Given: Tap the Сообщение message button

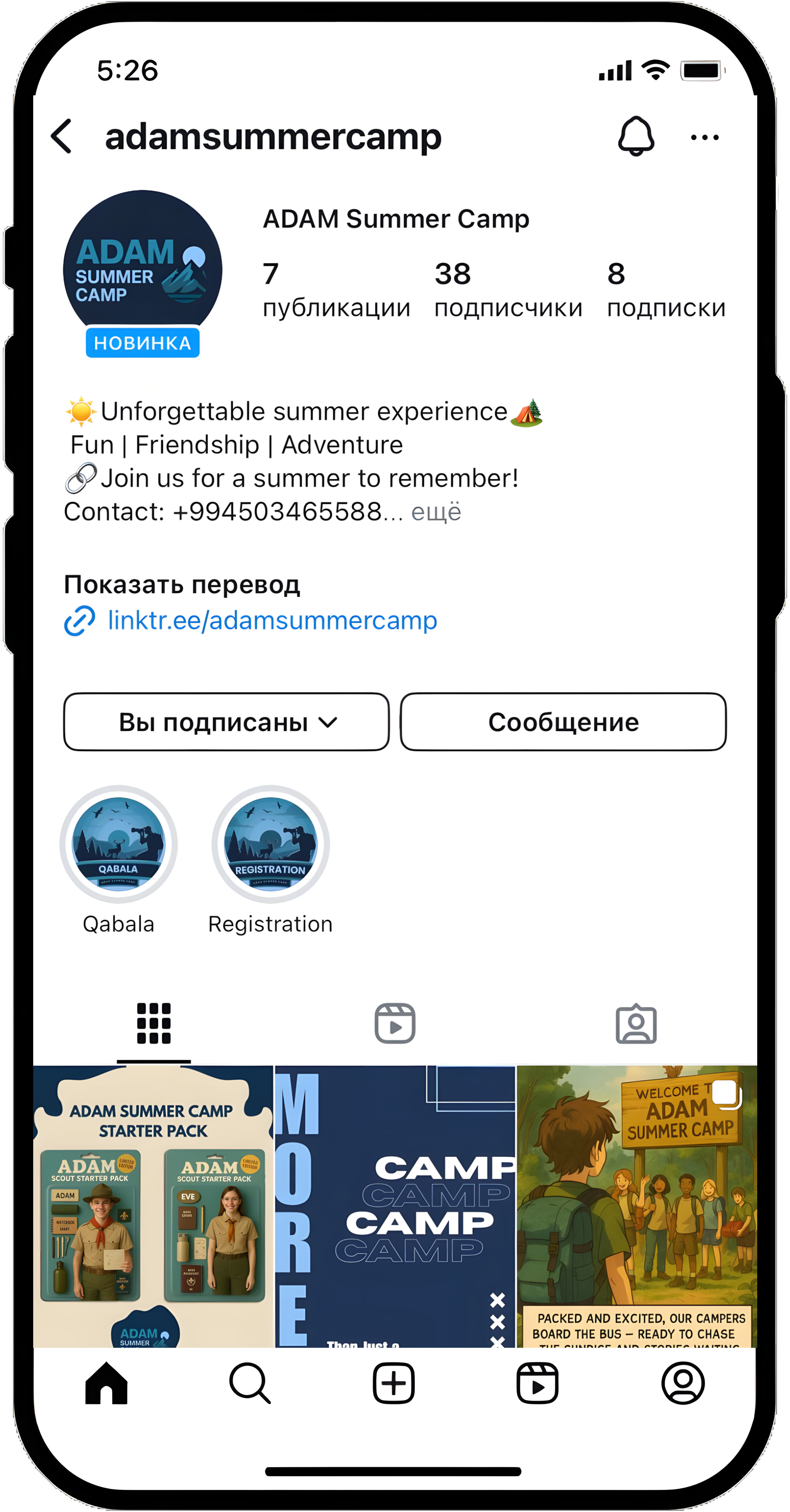Looking at the screenshot, I should pyautogui.click(x=563, y=722).
